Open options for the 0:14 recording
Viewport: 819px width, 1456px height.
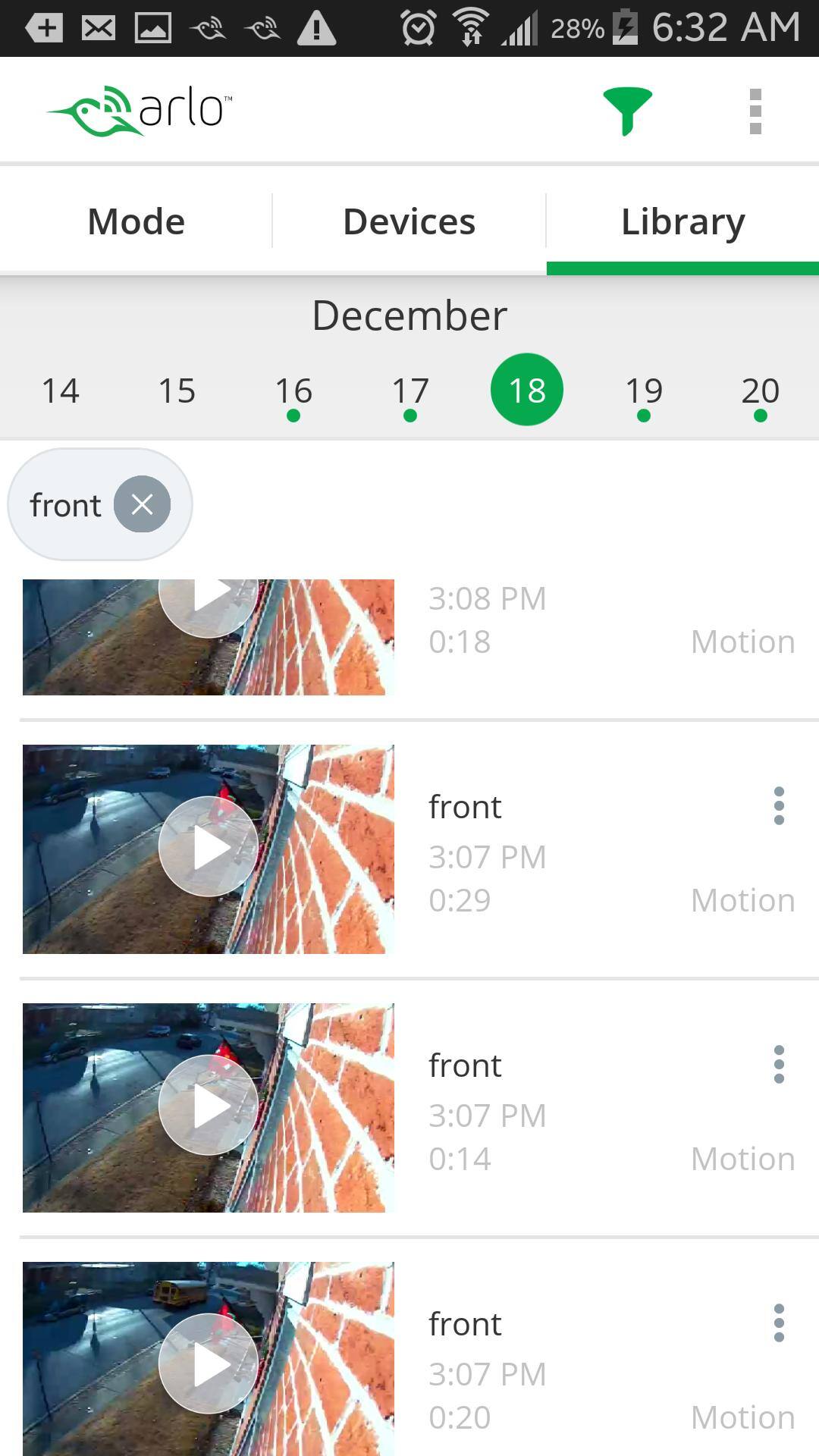click(779, 1065)
